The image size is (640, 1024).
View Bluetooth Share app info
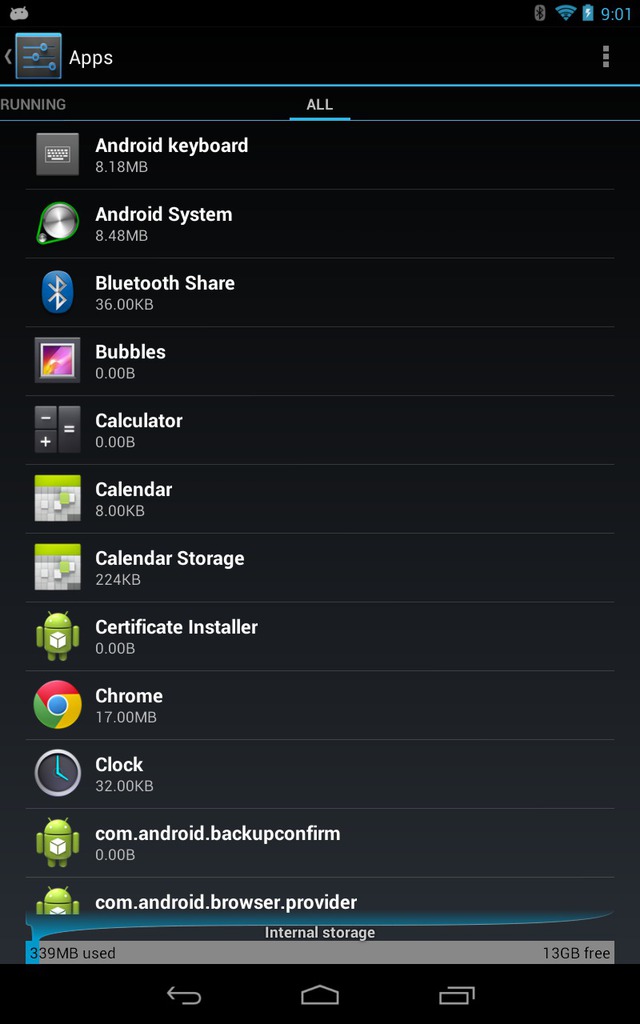[320, 293]
